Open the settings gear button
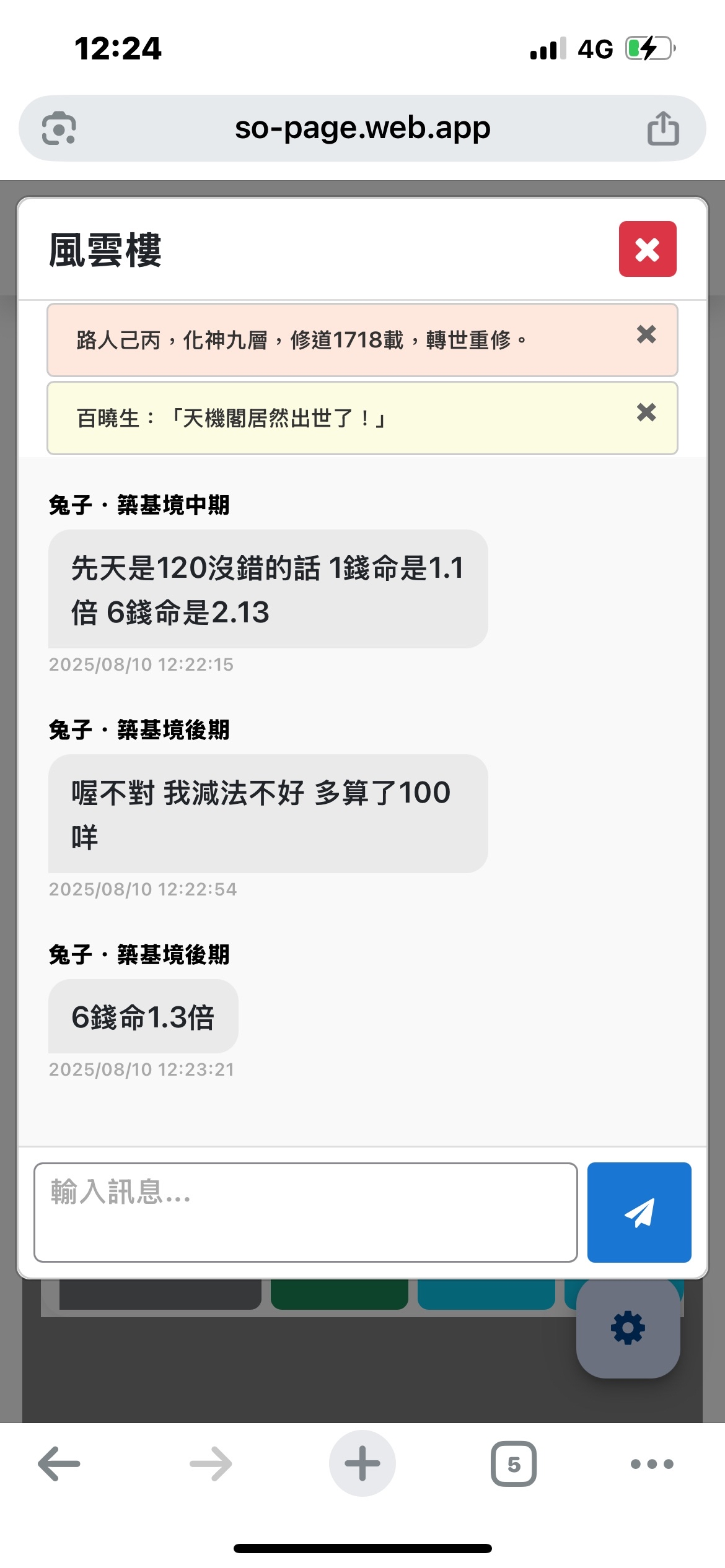 coord(628,1328)
